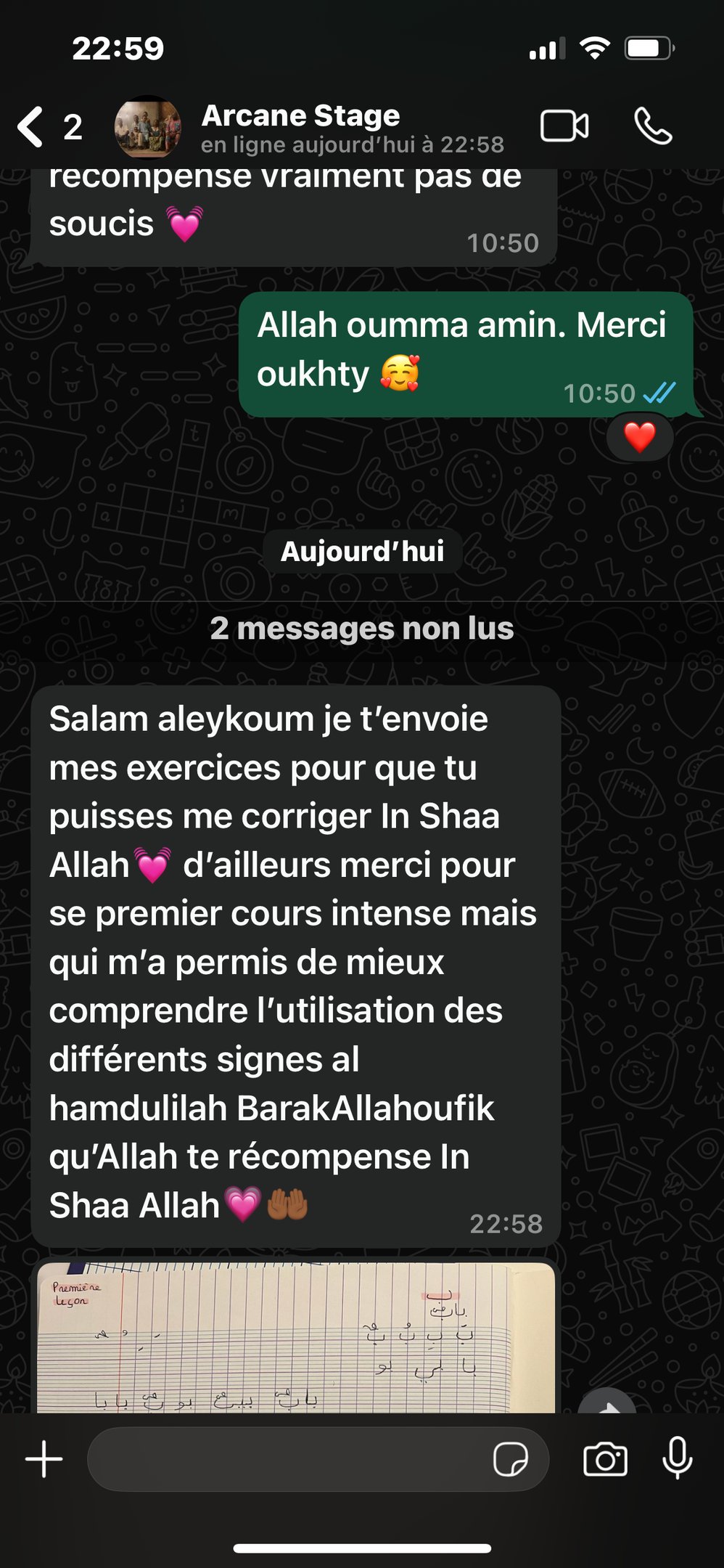
Task: Open the attachment plus menu
Action: [x=44, y=1459]
